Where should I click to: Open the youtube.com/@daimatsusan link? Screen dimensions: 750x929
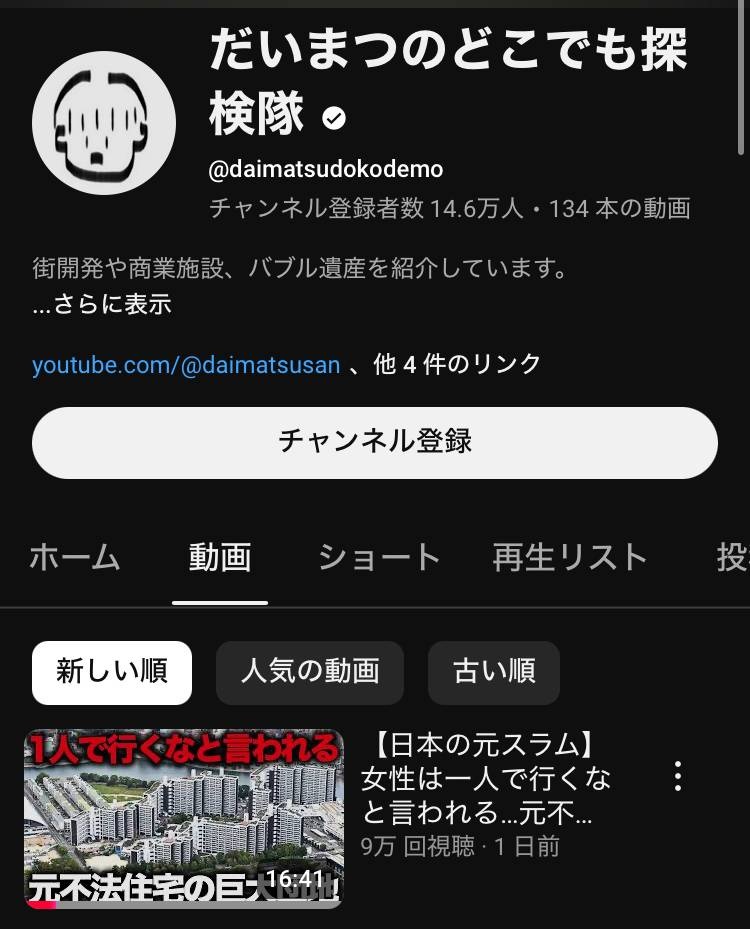tap(183, 366)
